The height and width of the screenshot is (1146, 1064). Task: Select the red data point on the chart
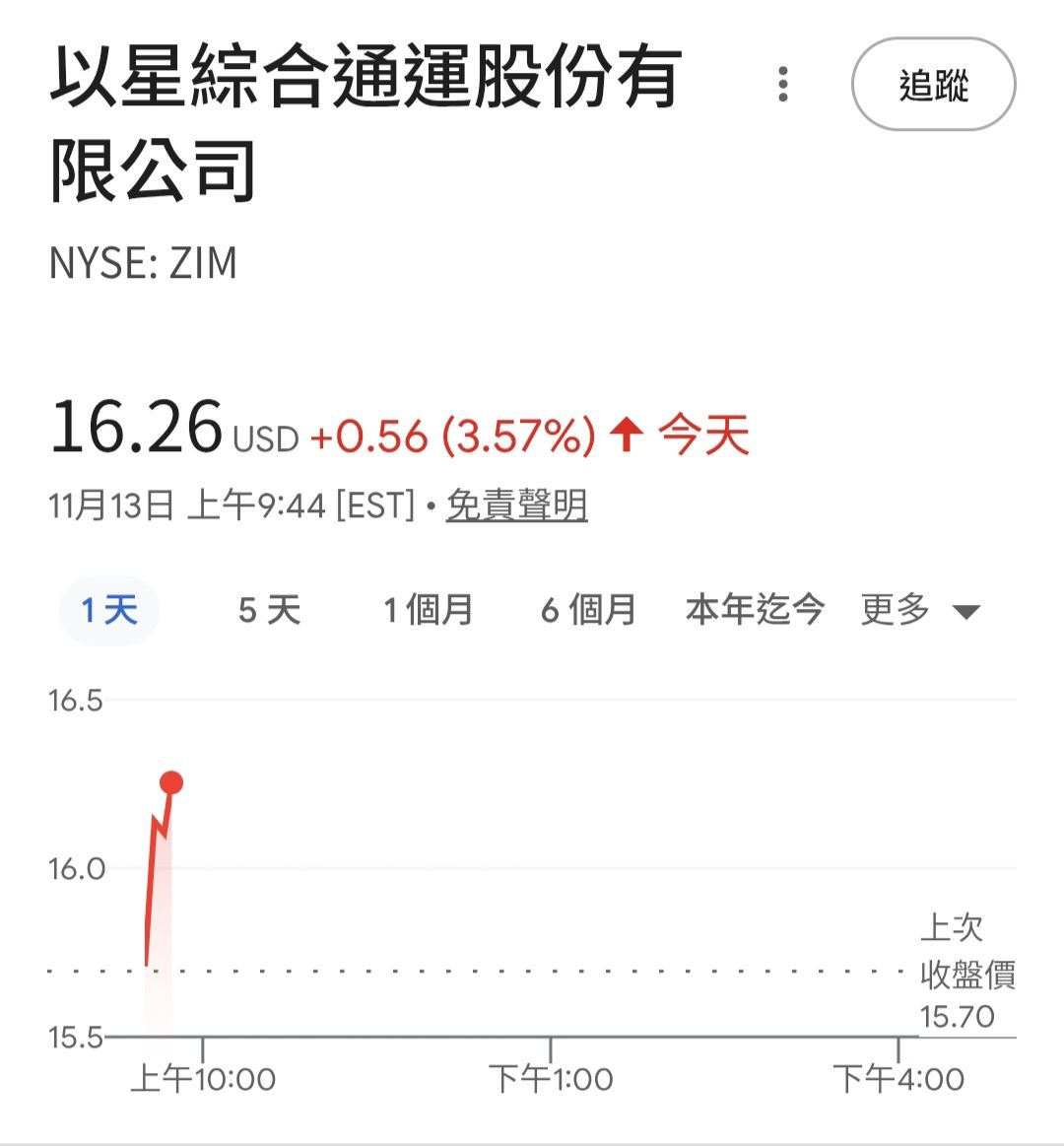point(172,784)
